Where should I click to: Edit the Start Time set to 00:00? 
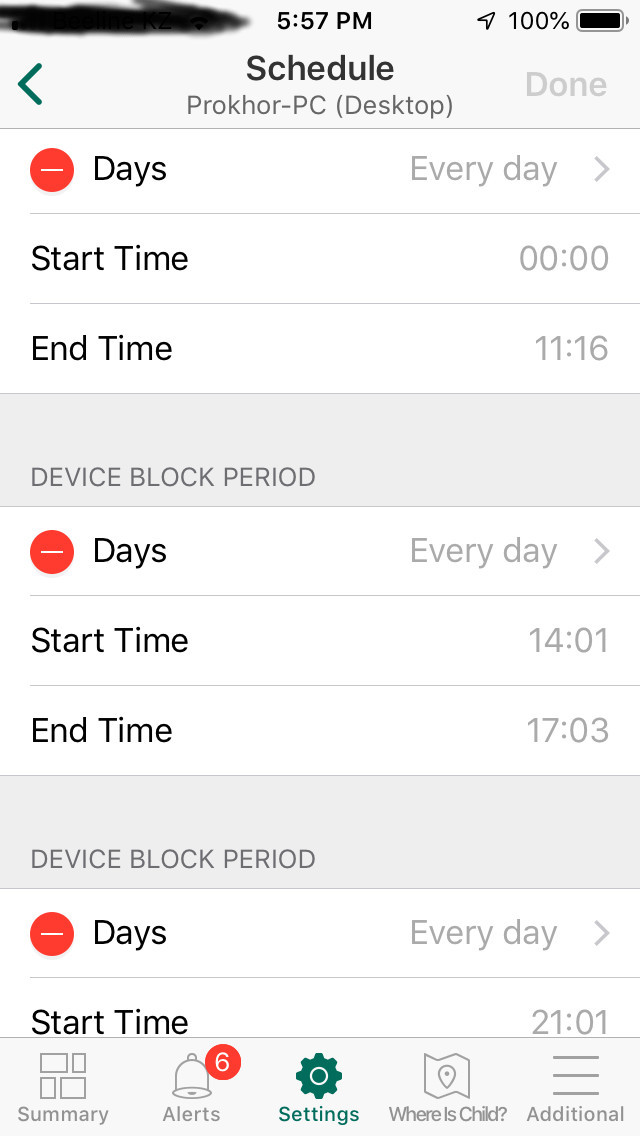[320, 259]
